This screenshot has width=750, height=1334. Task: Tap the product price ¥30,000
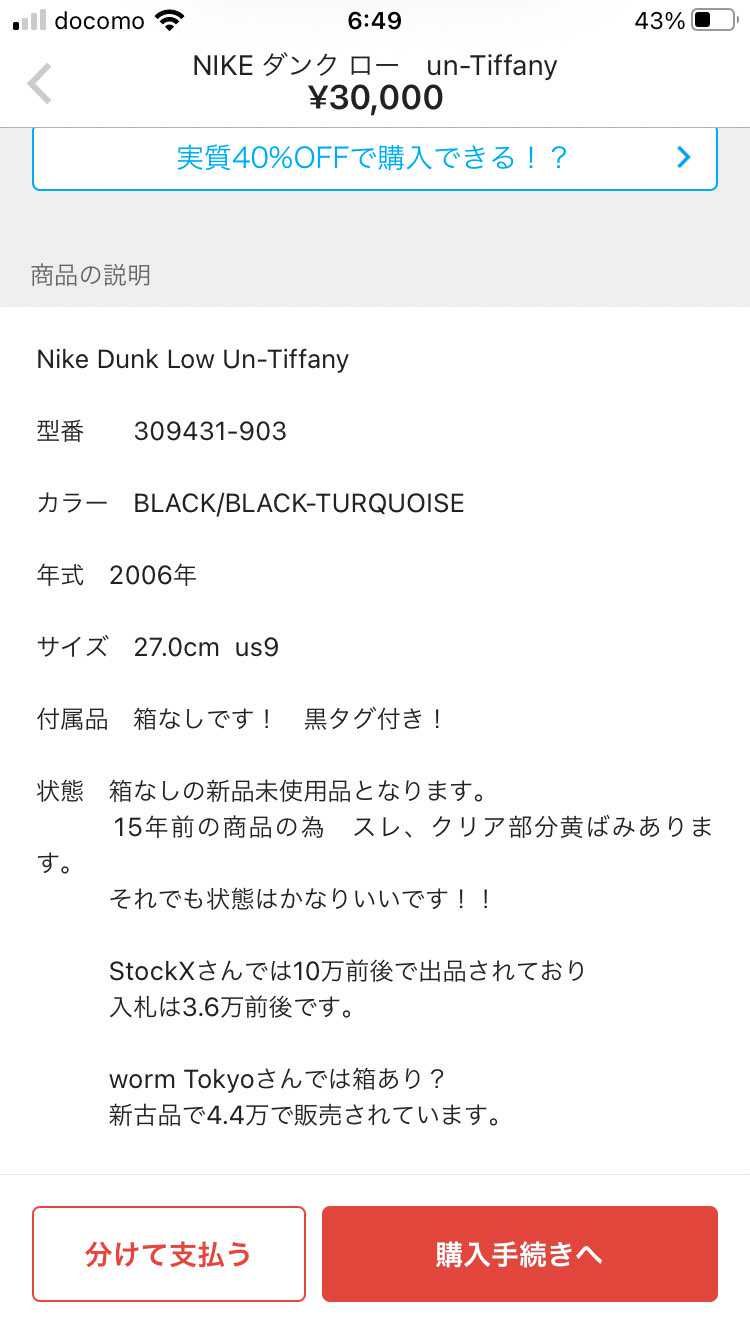point(375,97)
